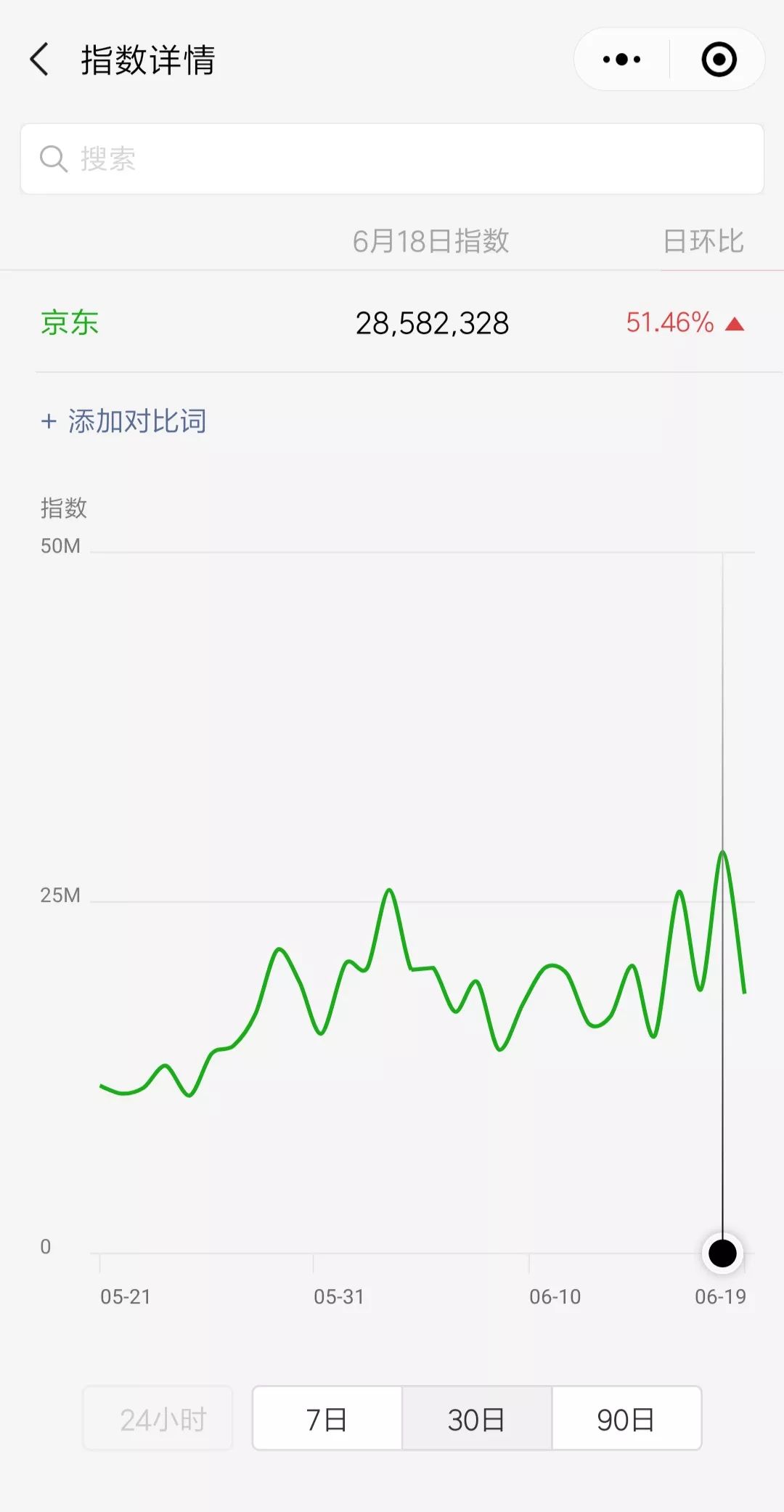Sort by the 日环比 column header
This screenshot has width=784, height=1512.
[703, 241]
